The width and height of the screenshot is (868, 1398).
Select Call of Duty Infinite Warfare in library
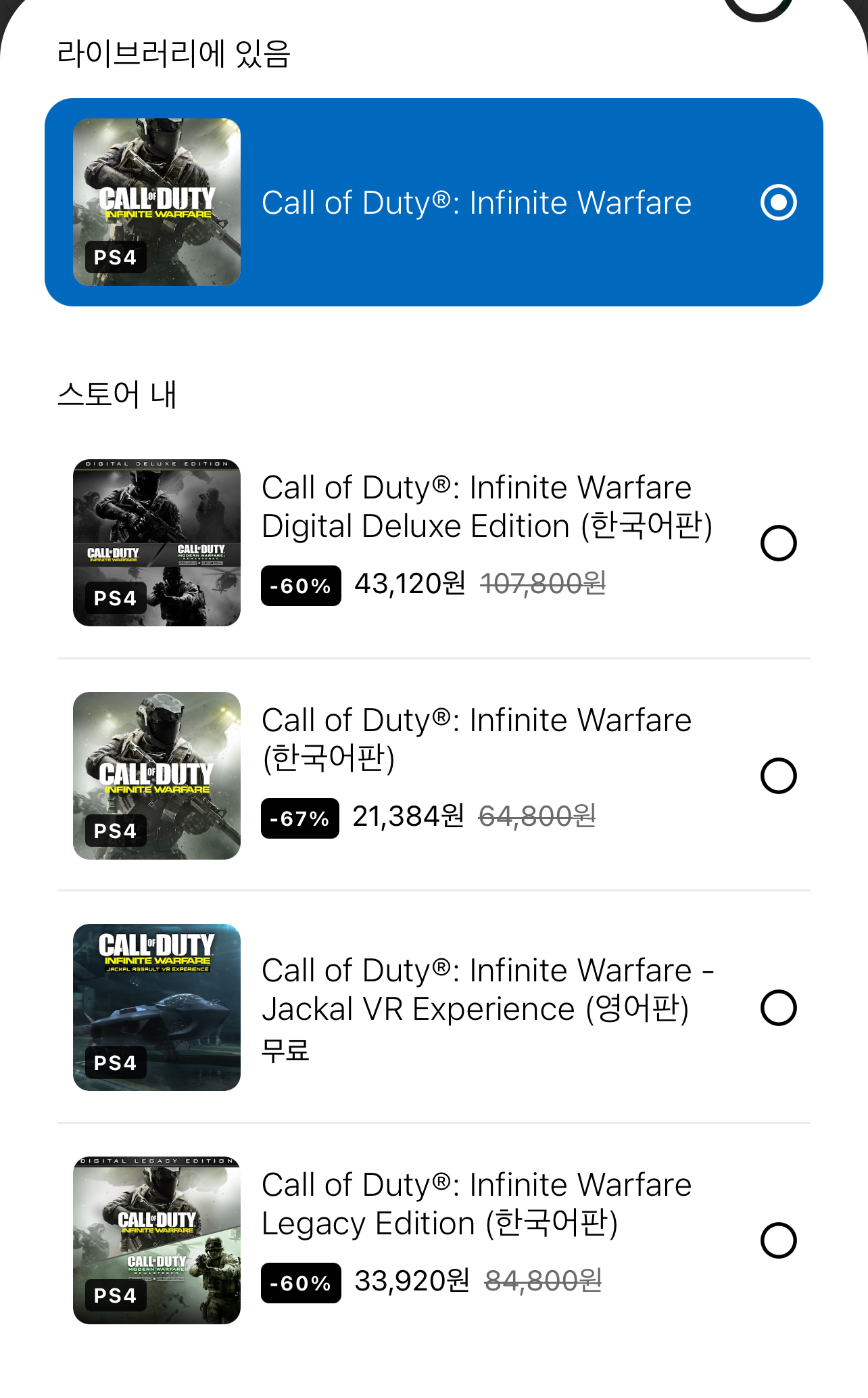(x=778, y=202)
